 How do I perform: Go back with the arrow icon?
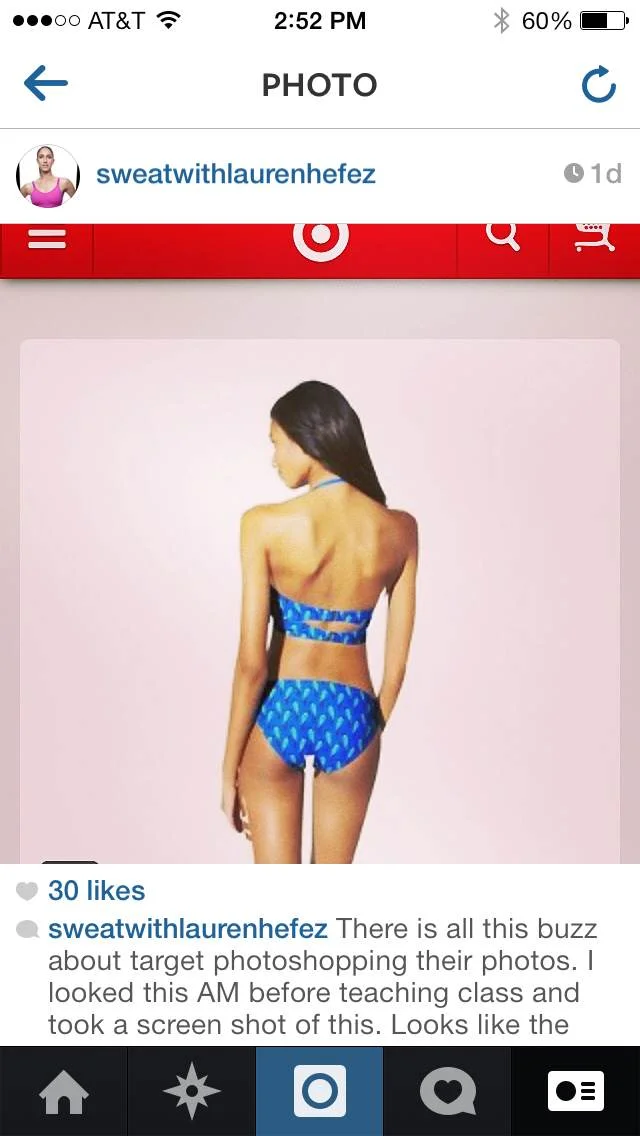point(46,83)
